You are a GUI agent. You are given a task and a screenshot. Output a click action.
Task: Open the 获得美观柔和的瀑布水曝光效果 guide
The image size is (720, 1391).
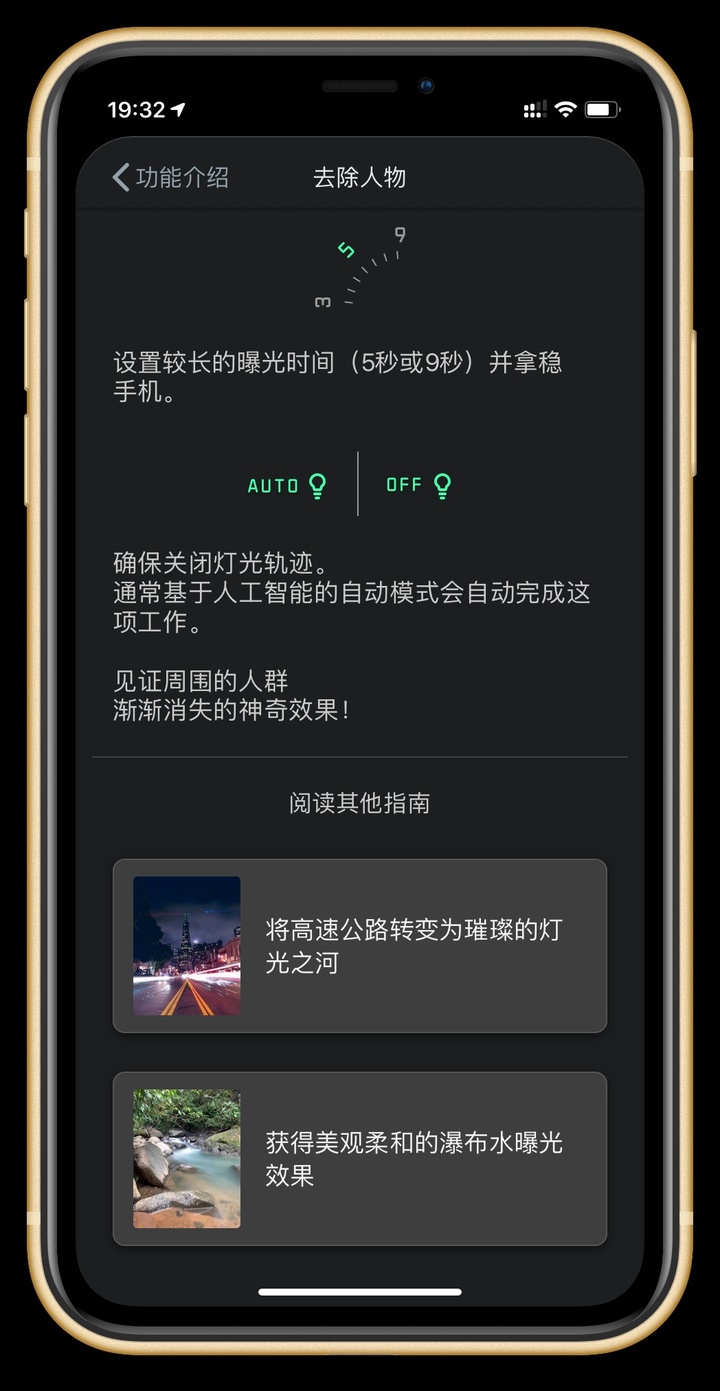pyautogui.click(x=360, y=1158)
